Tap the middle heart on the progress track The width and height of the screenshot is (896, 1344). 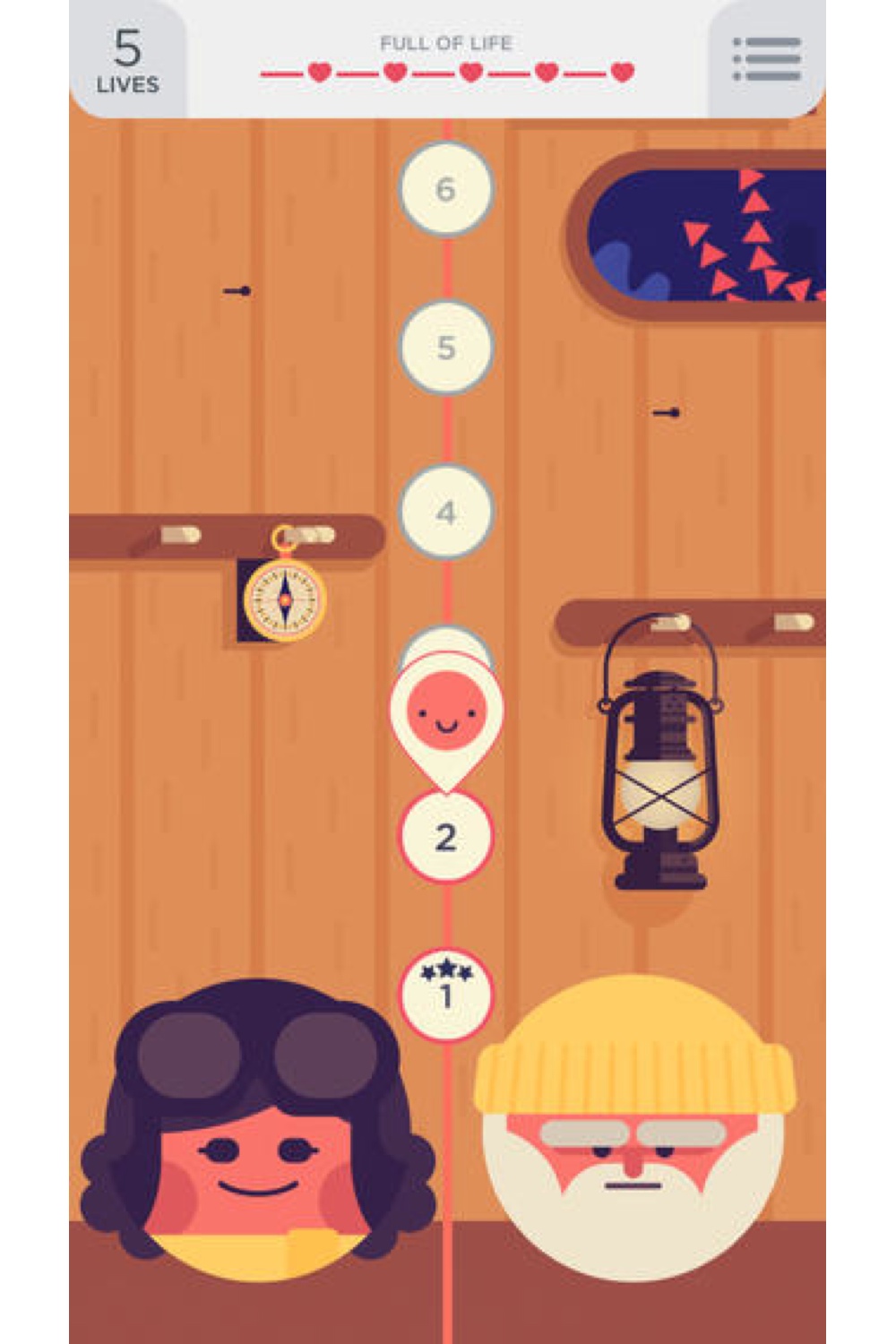click(x=469, y=68)
